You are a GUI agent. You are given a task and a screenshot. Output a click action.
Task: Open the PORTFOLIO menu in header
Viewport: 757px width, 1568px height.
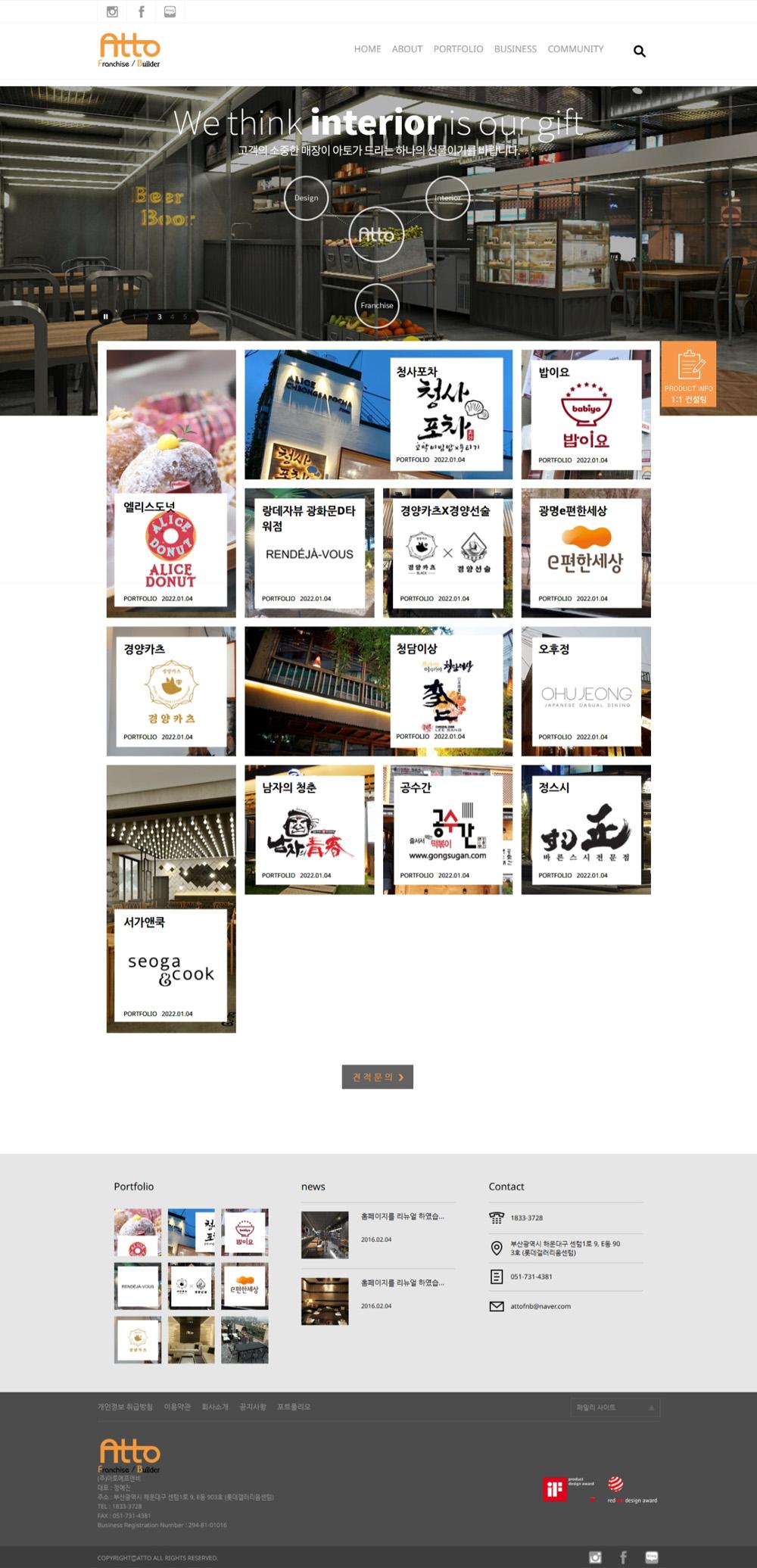point(458,49)
